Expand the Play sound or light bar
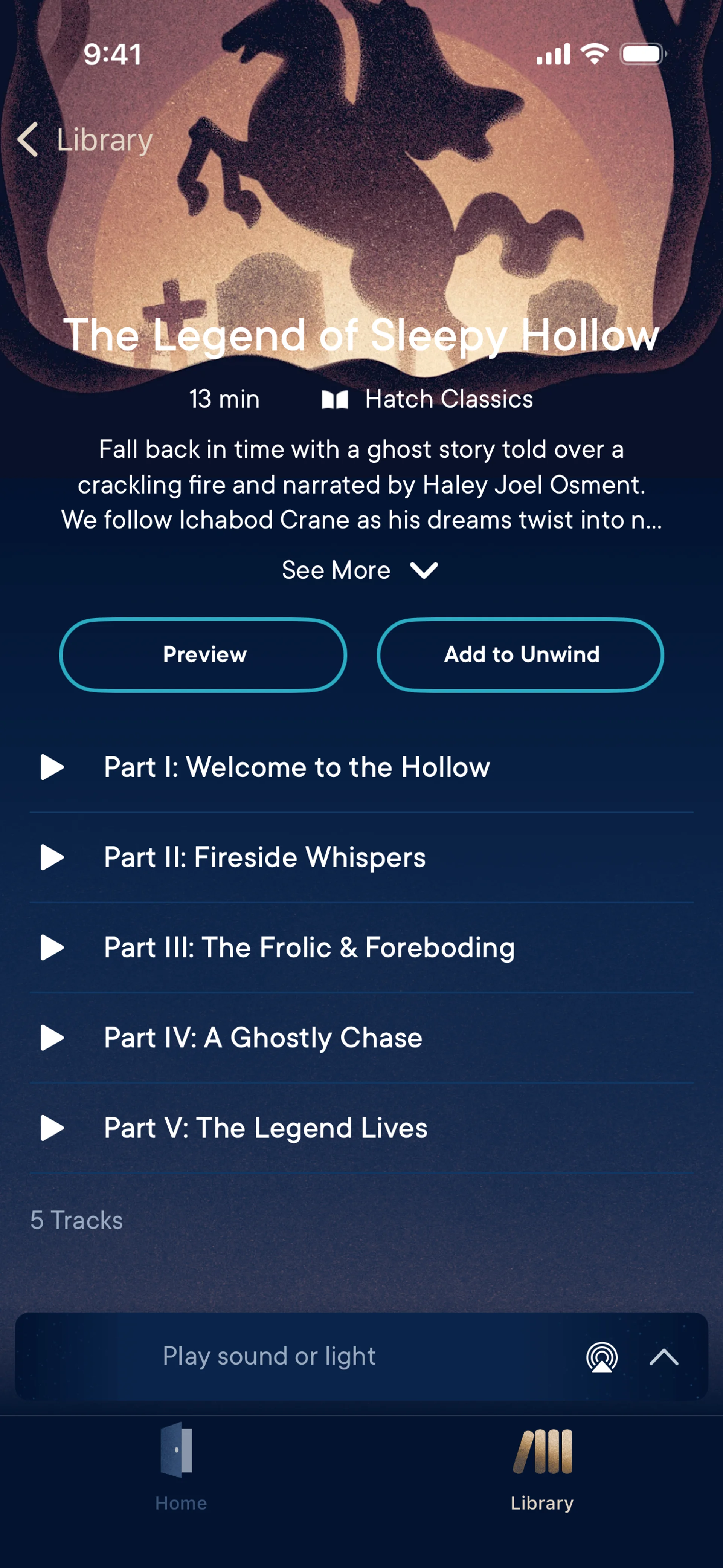 (x=664, y=1357)
